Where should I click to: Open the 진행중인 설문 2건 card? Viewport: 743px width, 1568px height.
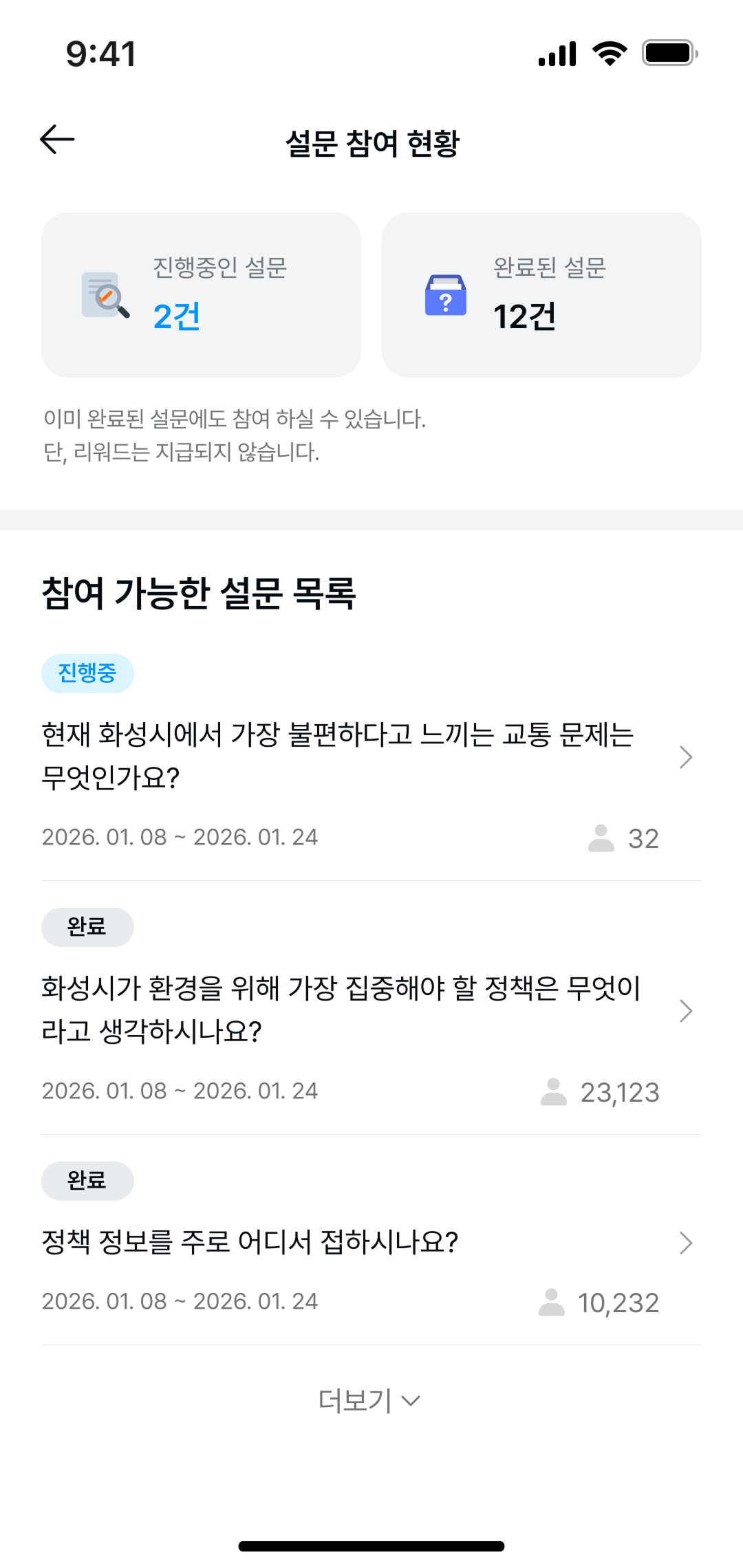(x=202, y=296)
